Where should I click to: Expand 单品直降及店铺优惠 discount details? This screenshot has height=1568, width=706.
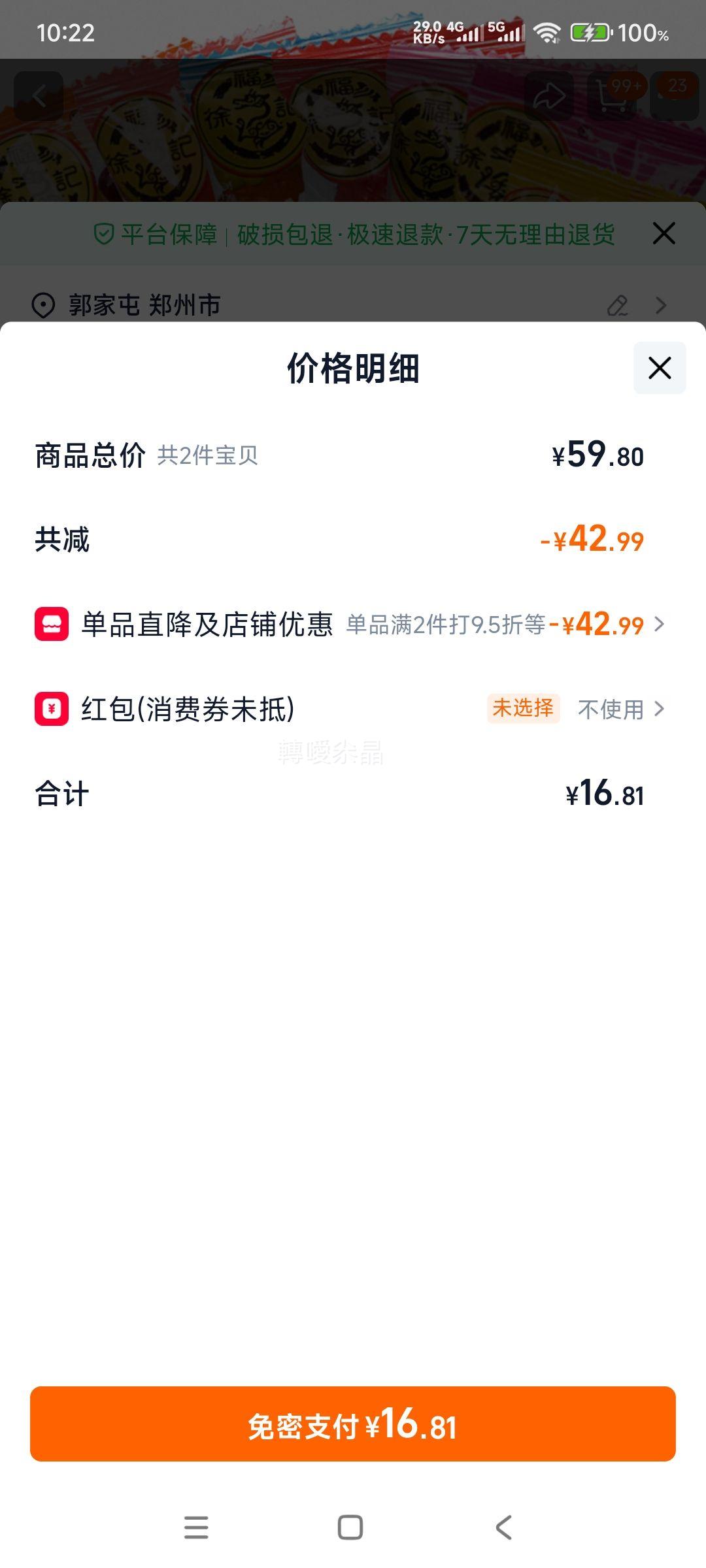click(x=662, y=625)
